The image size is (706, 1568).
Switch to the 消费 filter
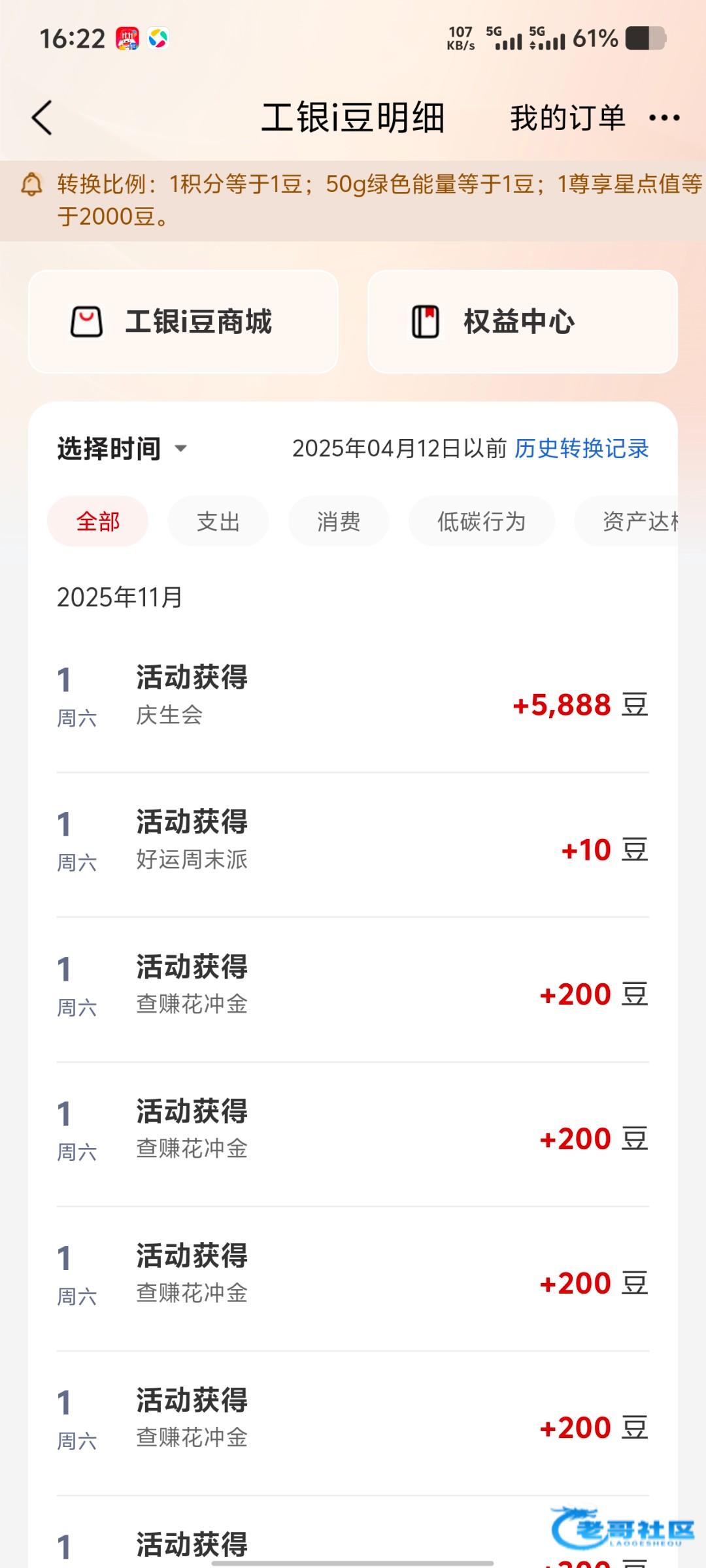point(339,521)
